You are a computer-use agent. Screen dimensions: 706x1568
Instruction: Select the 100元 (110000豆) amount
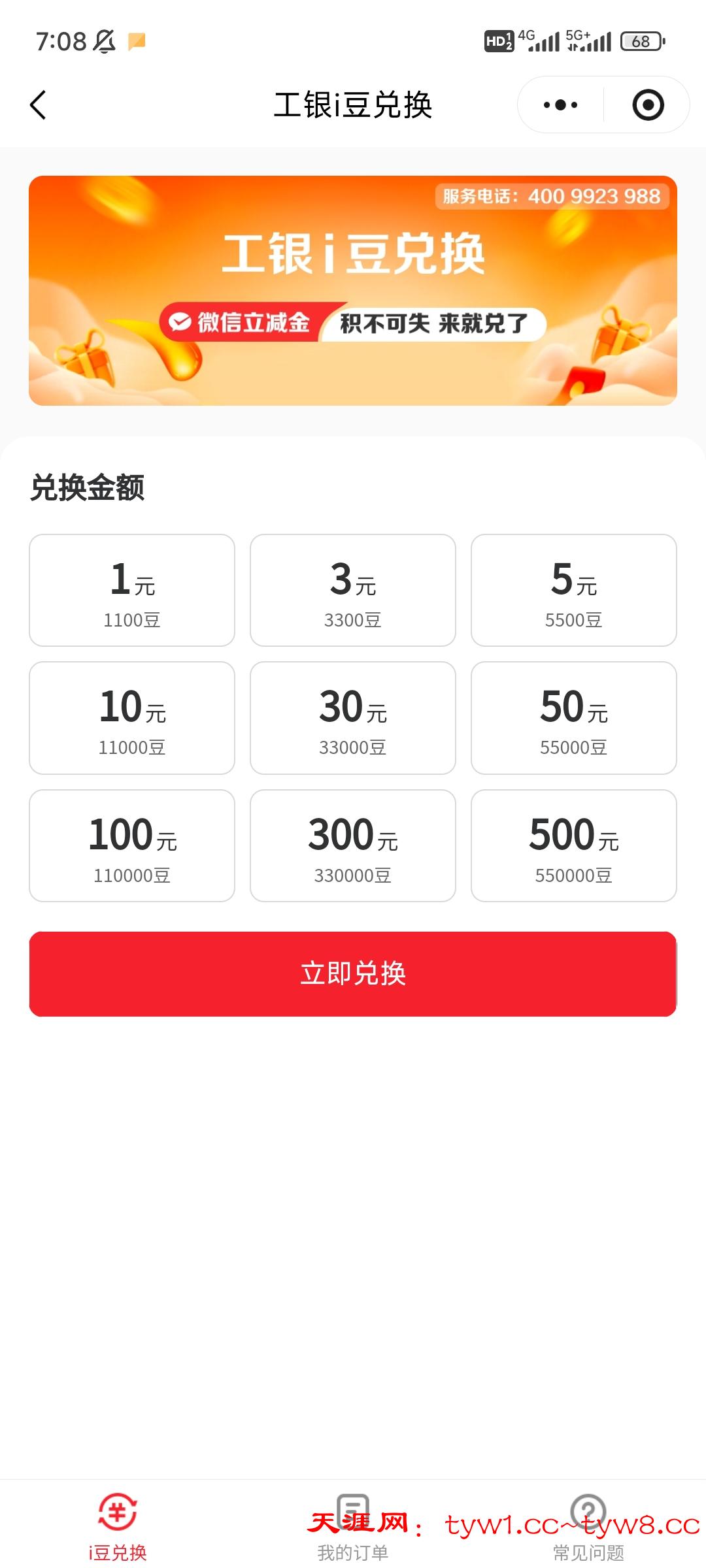(x=132, y=846)
